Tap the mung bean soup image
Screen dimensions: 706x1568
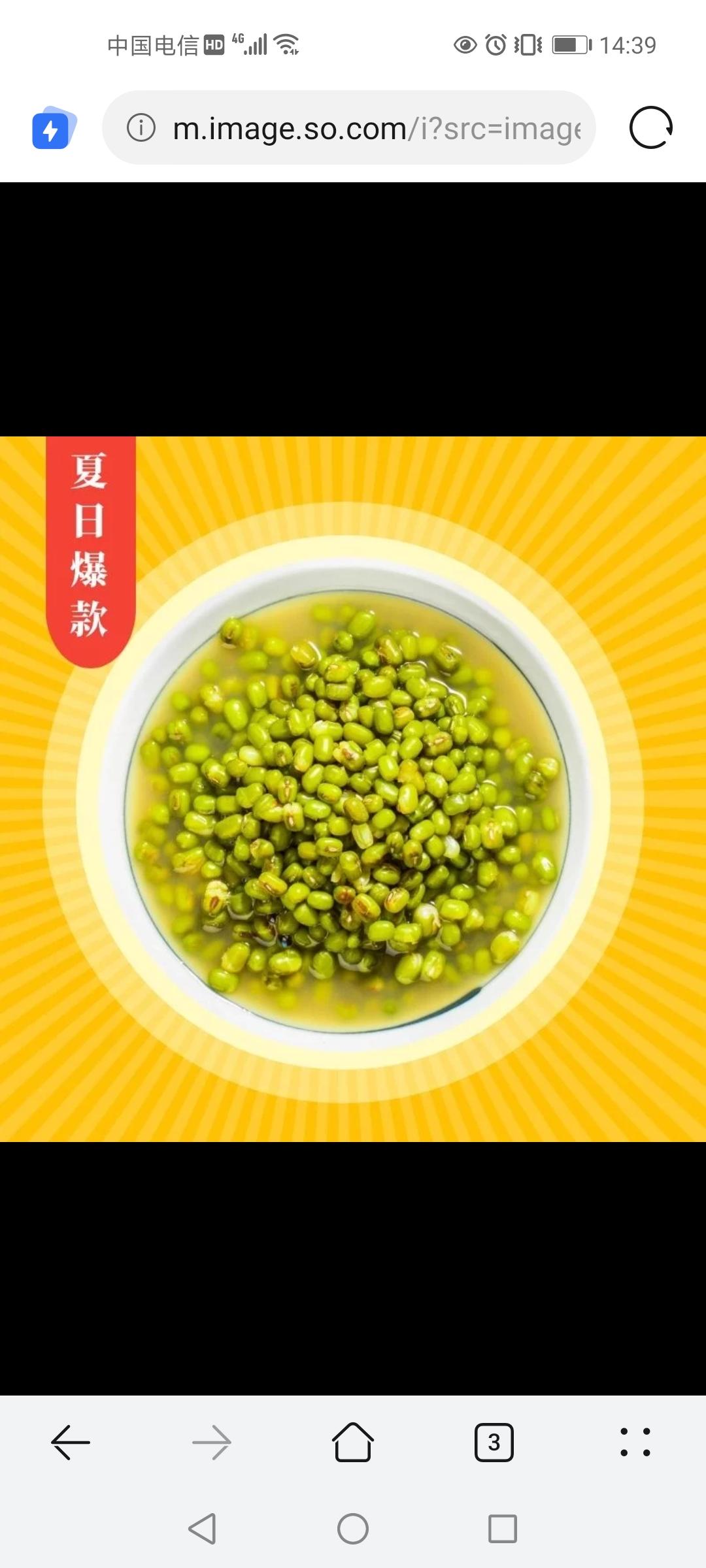pyautogui.click(x=353, y=789)
